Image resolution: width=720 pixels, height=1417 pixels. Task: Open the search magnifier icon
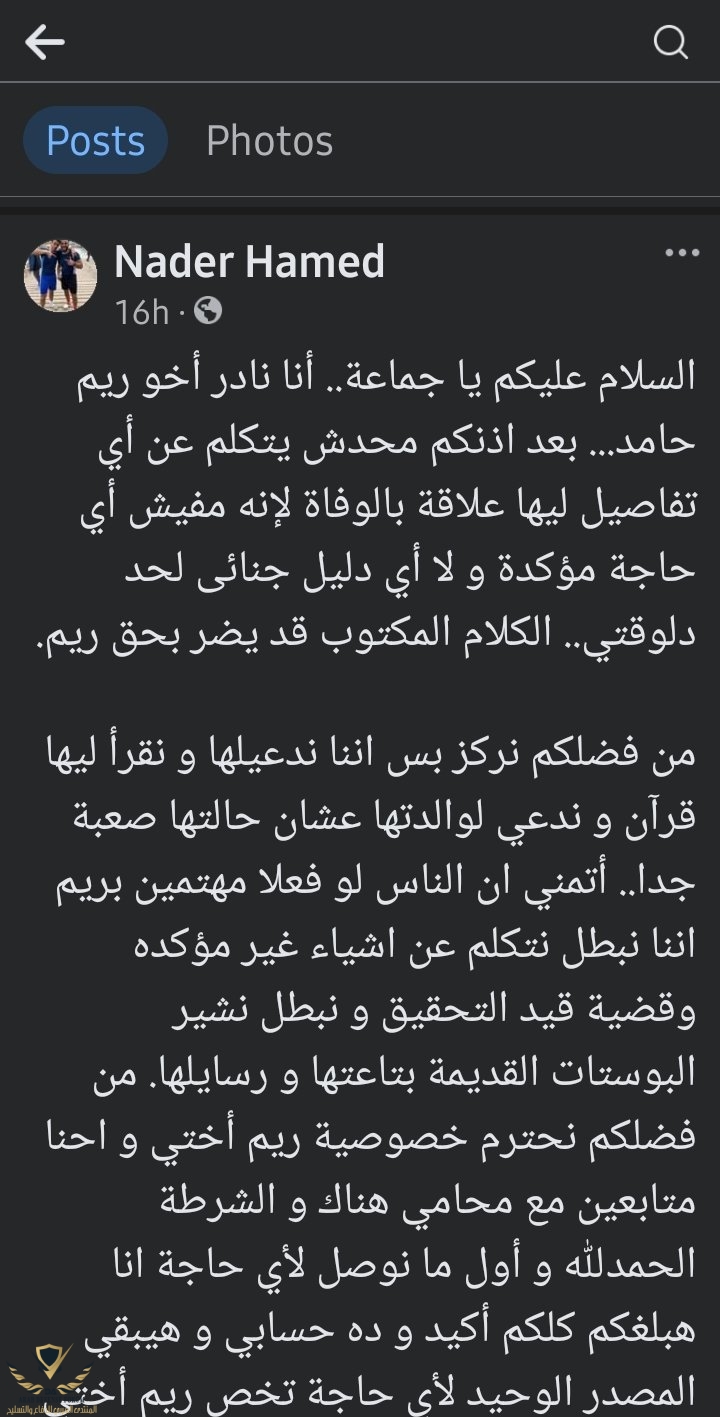pyautogui.click(x=671, y=42)
